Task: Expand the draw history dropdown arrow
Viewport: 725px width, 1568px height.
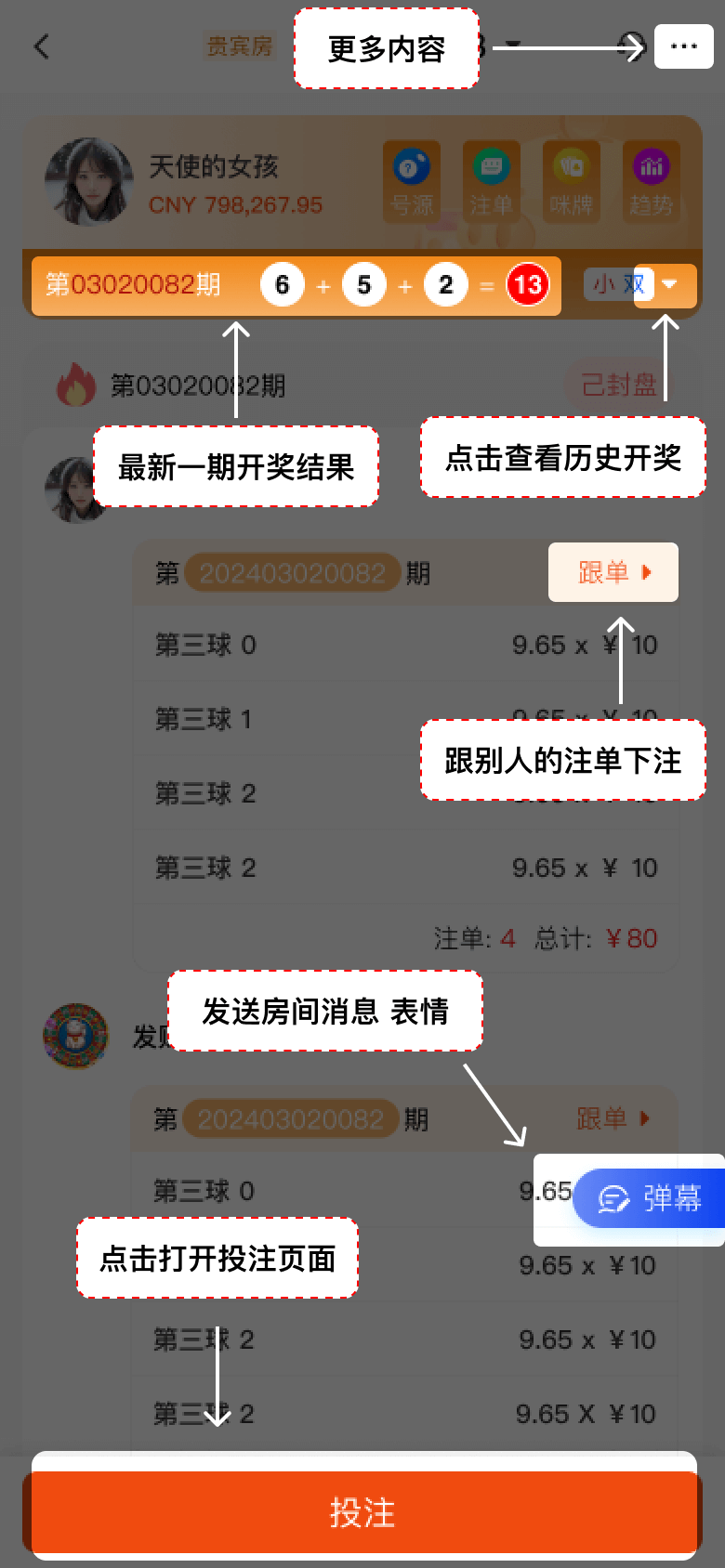Action: (668, 284)
